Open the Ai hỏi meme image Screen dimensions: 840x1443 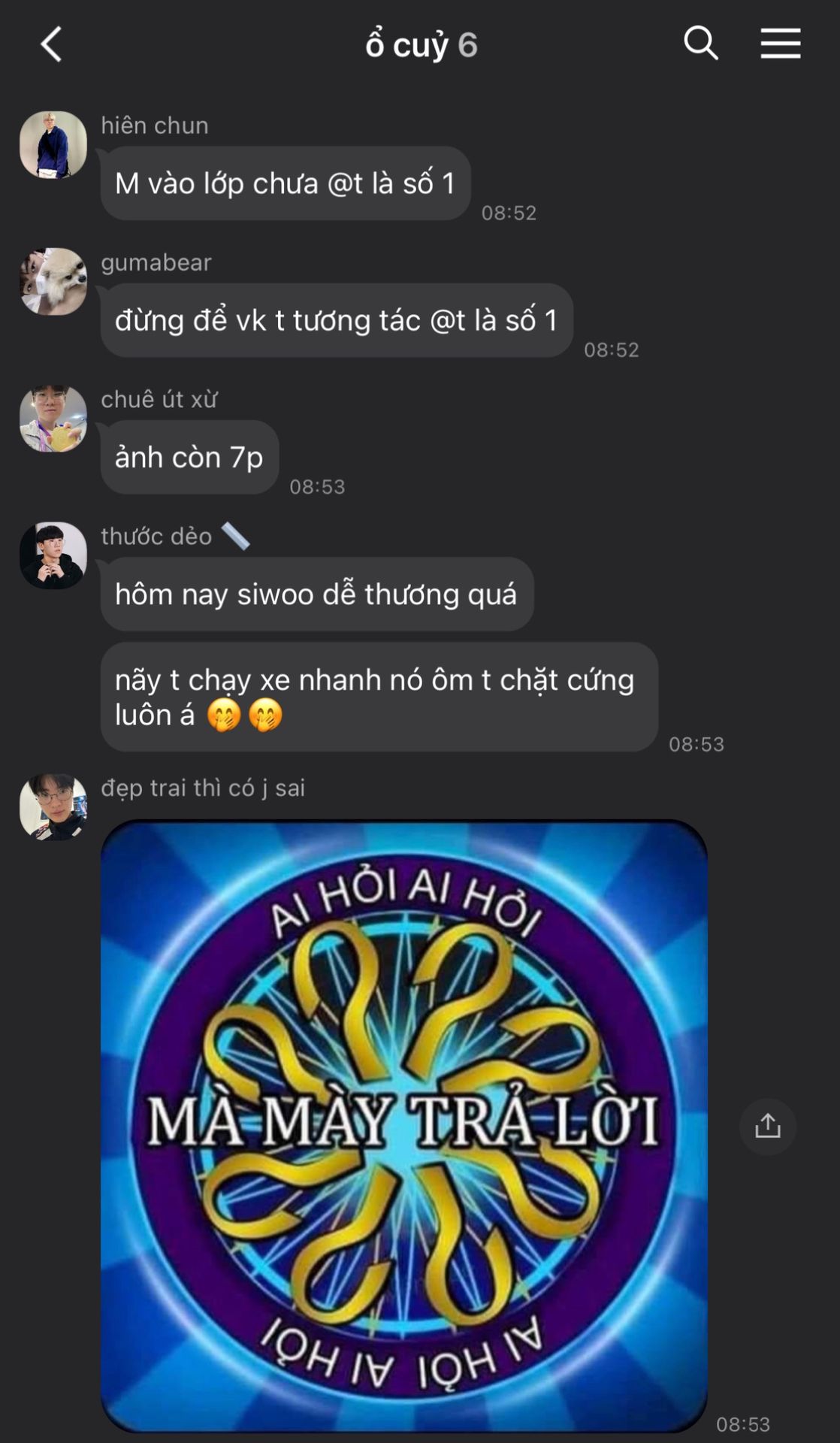pos(404,1125)
